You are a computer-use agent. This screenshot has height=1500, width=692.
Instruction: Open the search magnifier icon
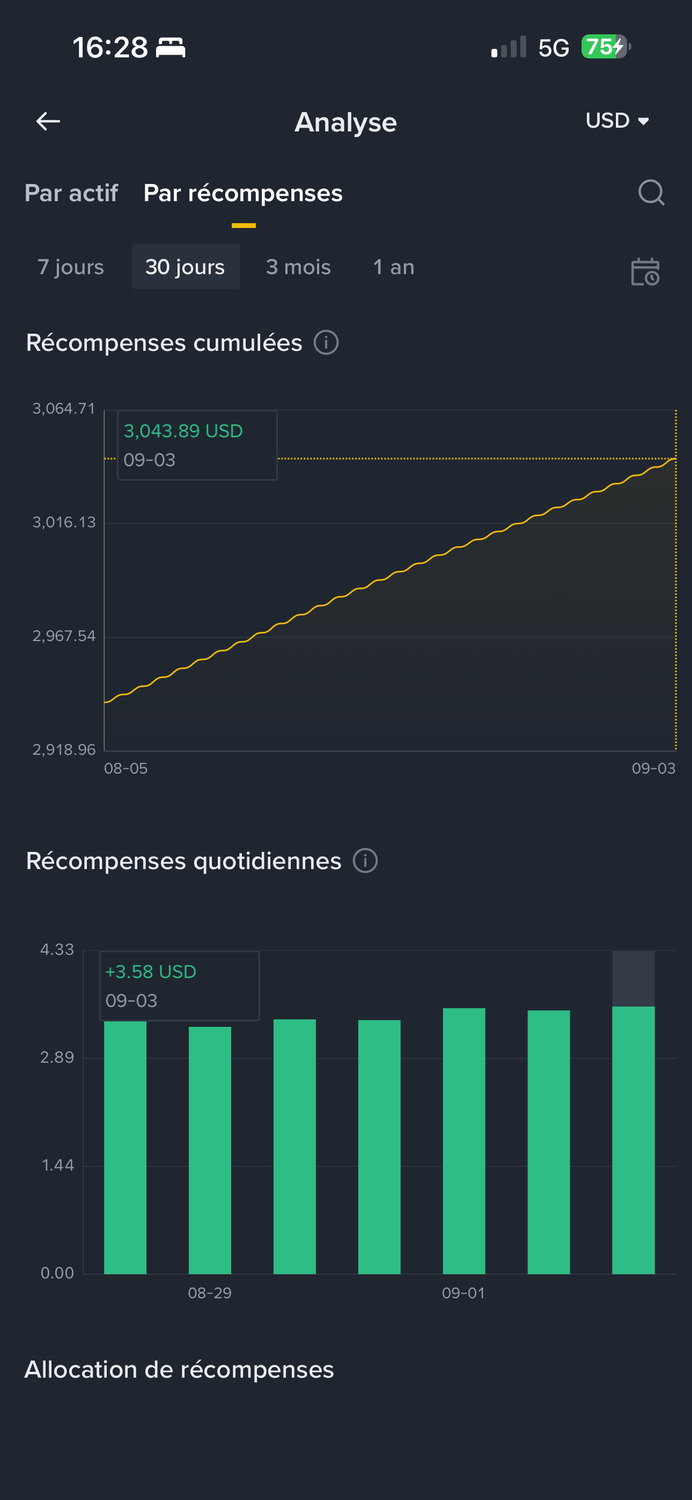click(x=651, y=193)
